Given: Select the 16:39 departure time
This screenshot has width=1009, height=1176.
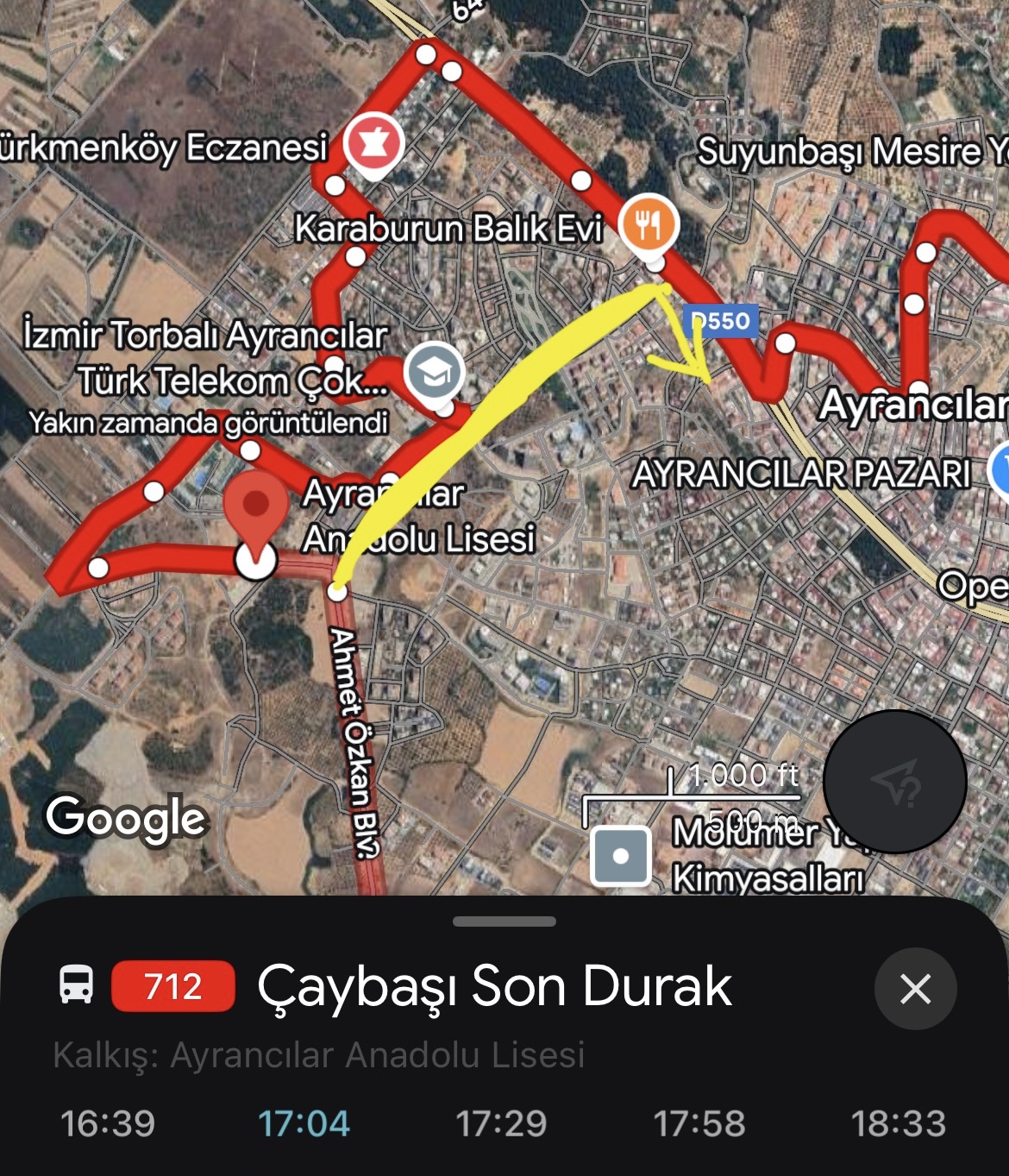Looking at the screenshot, I should coord(108,1123).
